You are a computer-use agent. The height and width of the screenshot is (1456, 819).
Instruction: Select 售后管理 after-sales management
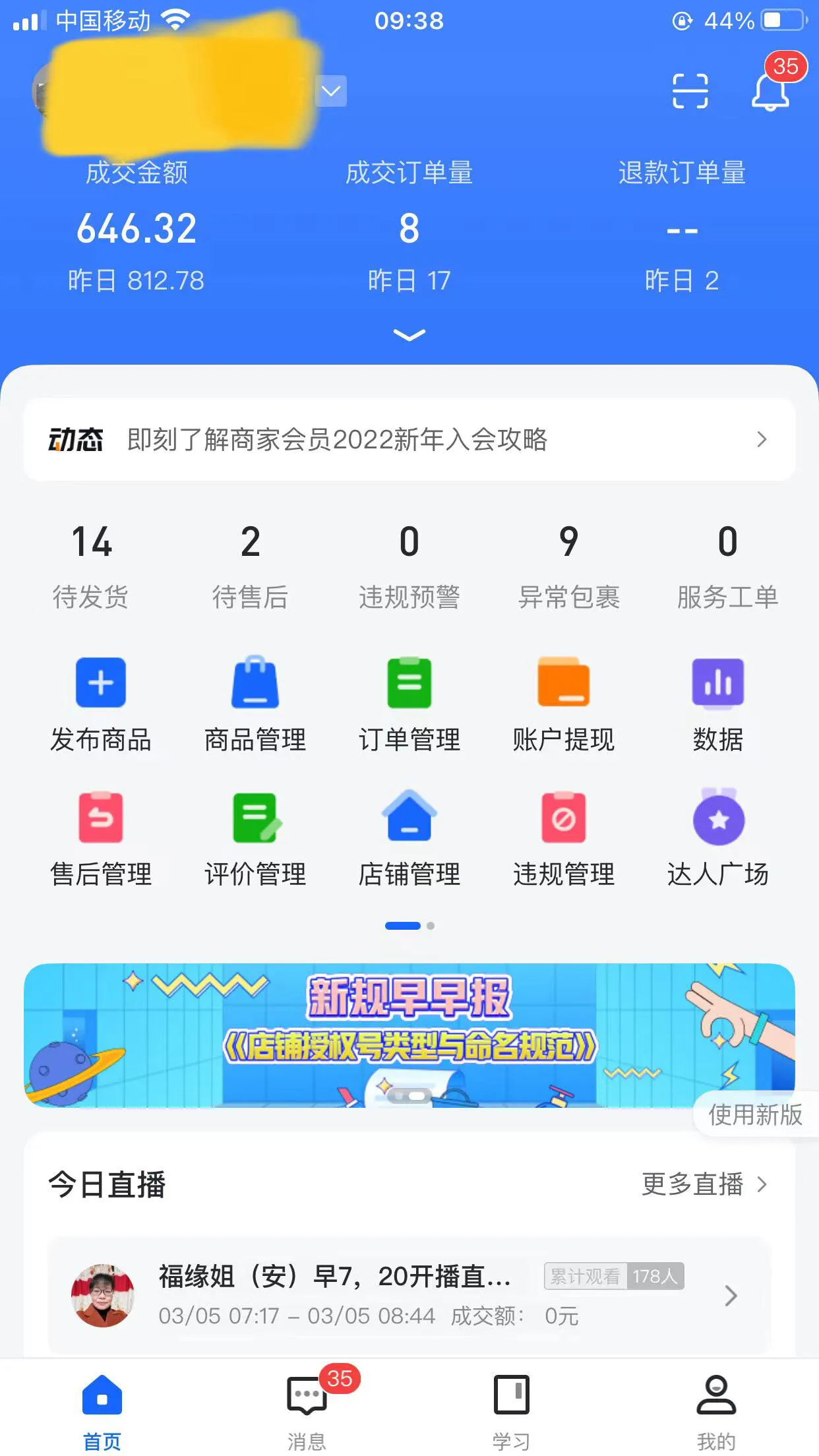click(x=100, y=841)
